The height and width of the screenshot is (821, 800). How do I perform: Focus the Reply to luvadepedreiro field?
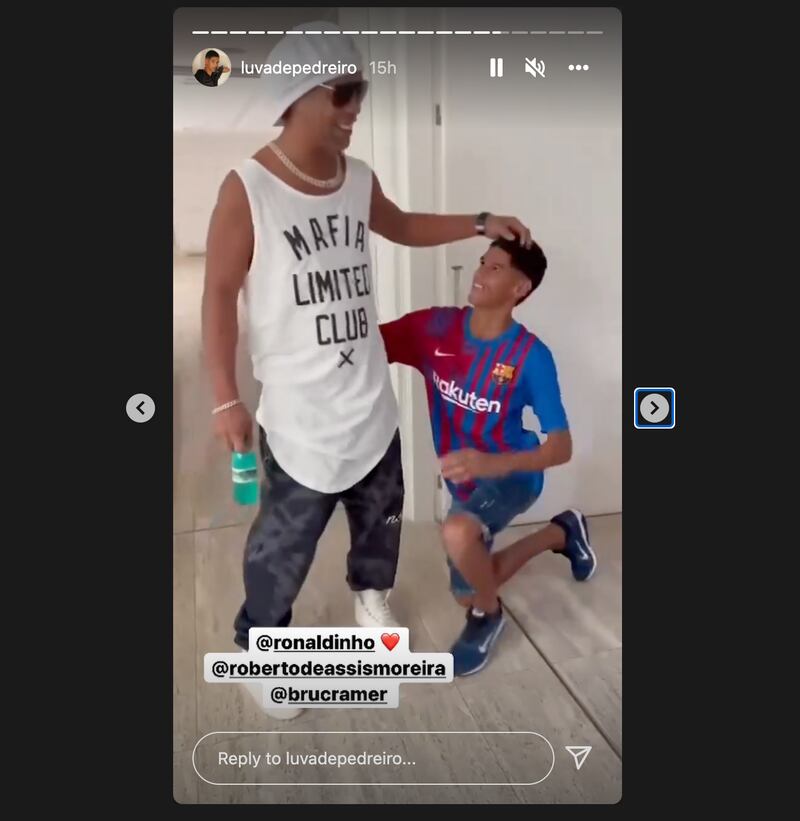[372, 758]
